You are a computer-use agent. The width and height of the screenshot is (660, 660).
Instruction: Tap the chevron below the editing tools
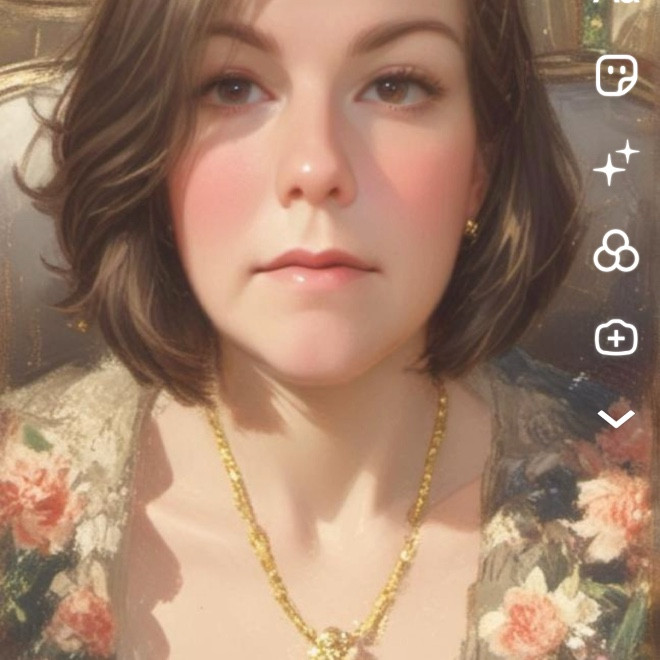616,418
